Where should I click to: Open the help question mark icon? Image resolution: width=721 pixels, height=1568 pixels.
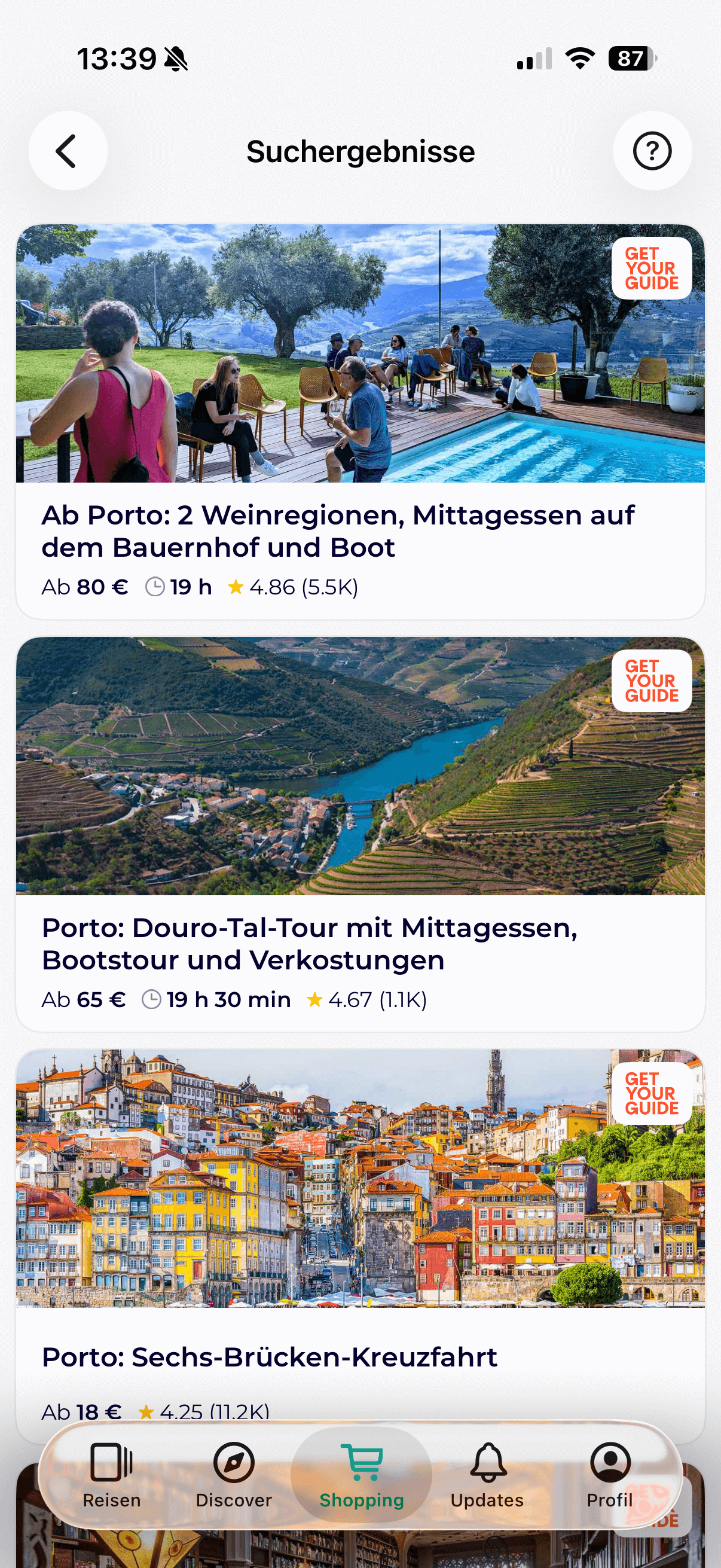pos(652,150)
